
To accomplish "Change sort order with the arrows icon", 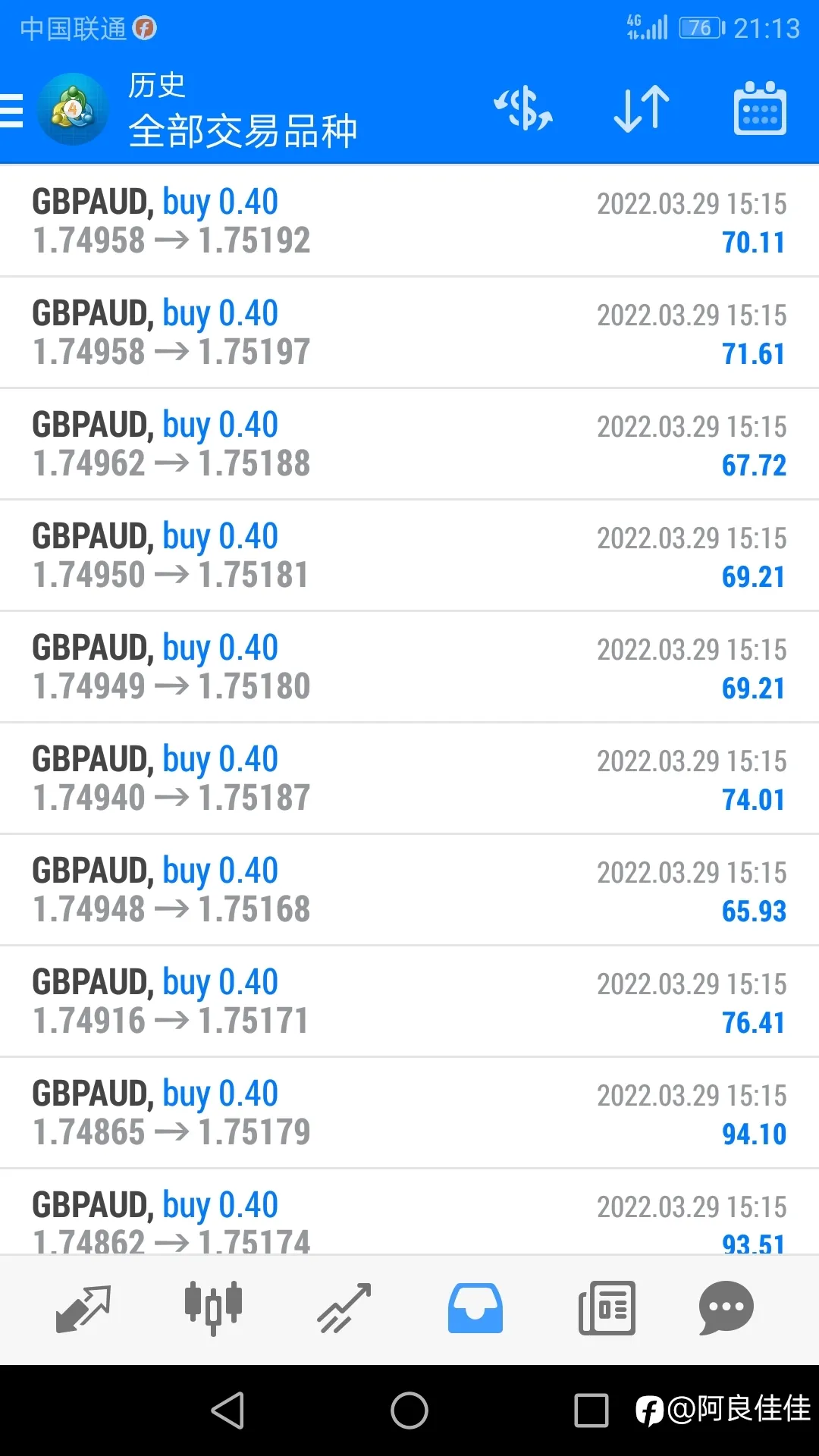I will click(642, 109).
